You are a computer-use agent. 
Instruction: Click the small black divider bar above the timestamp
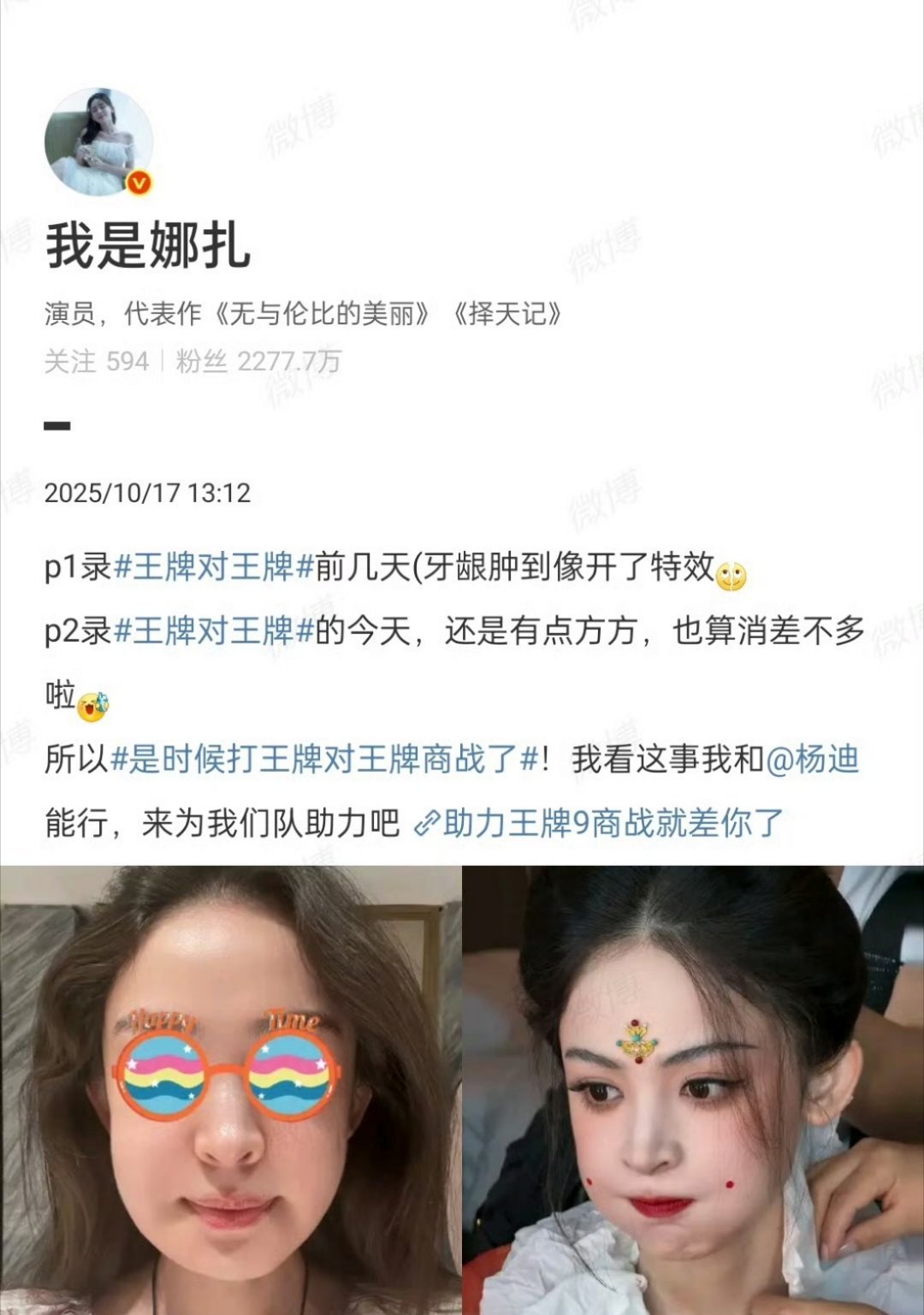(x=56, y=425)
